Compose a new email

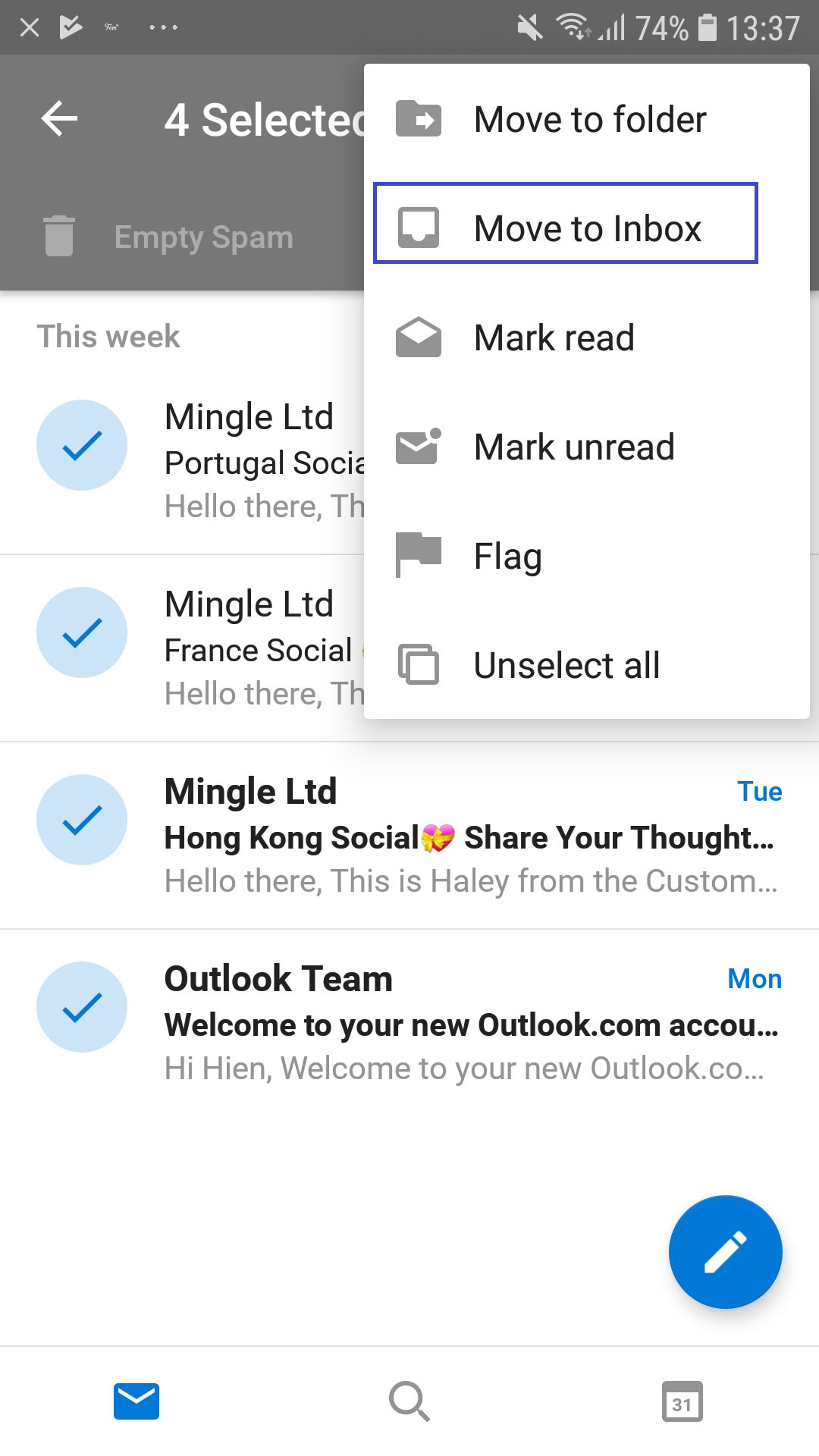[725, 1252]
